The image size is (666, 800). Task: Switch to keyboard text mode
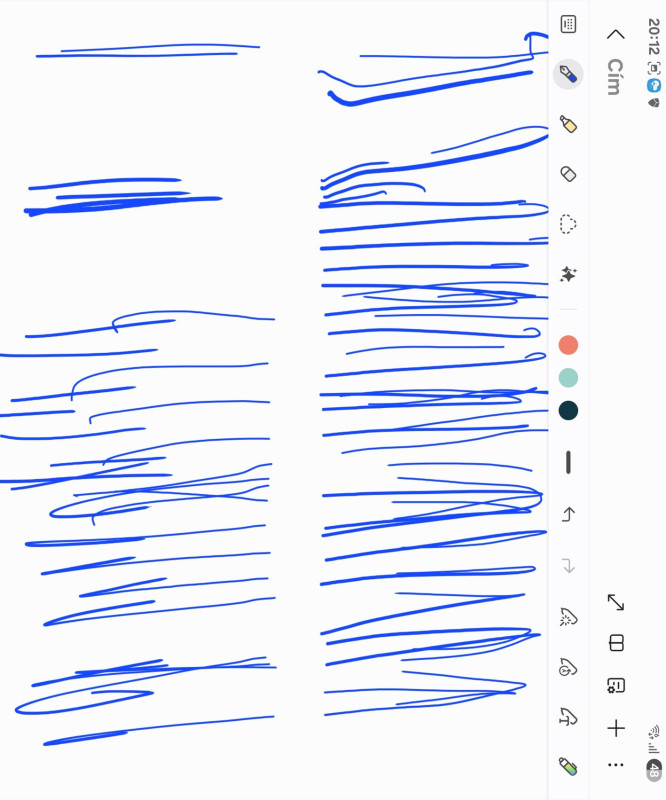568,24
